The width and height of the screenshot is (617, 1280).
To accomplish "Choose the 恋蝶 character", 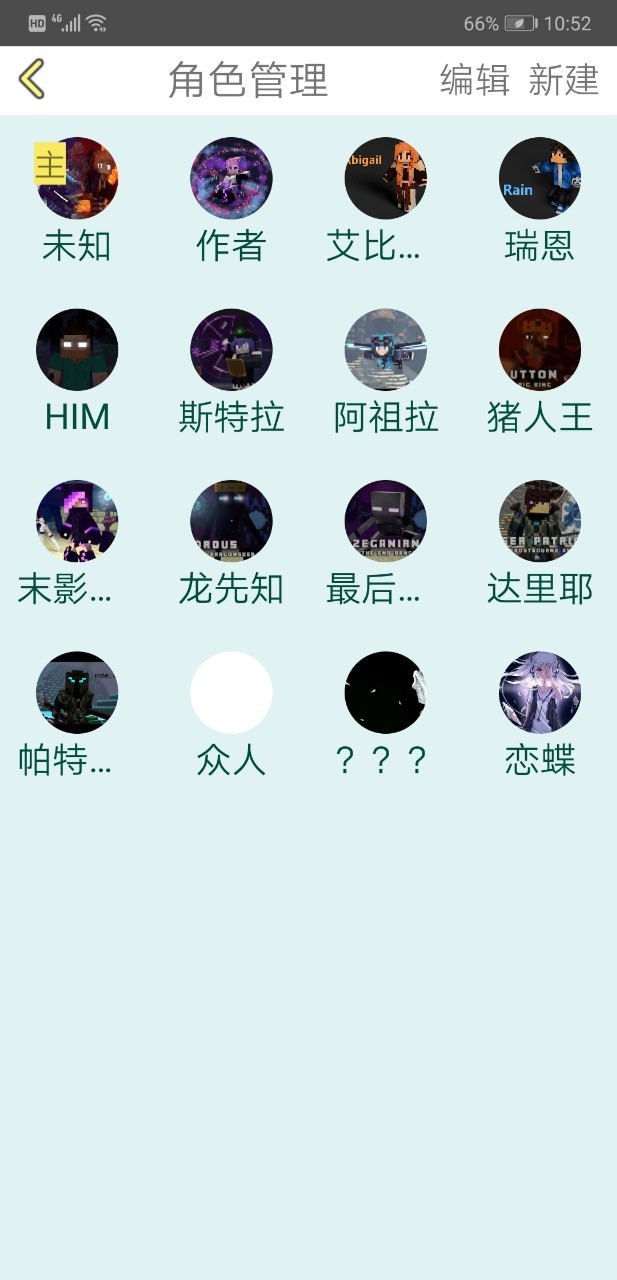I will click(x=540, y=693).
